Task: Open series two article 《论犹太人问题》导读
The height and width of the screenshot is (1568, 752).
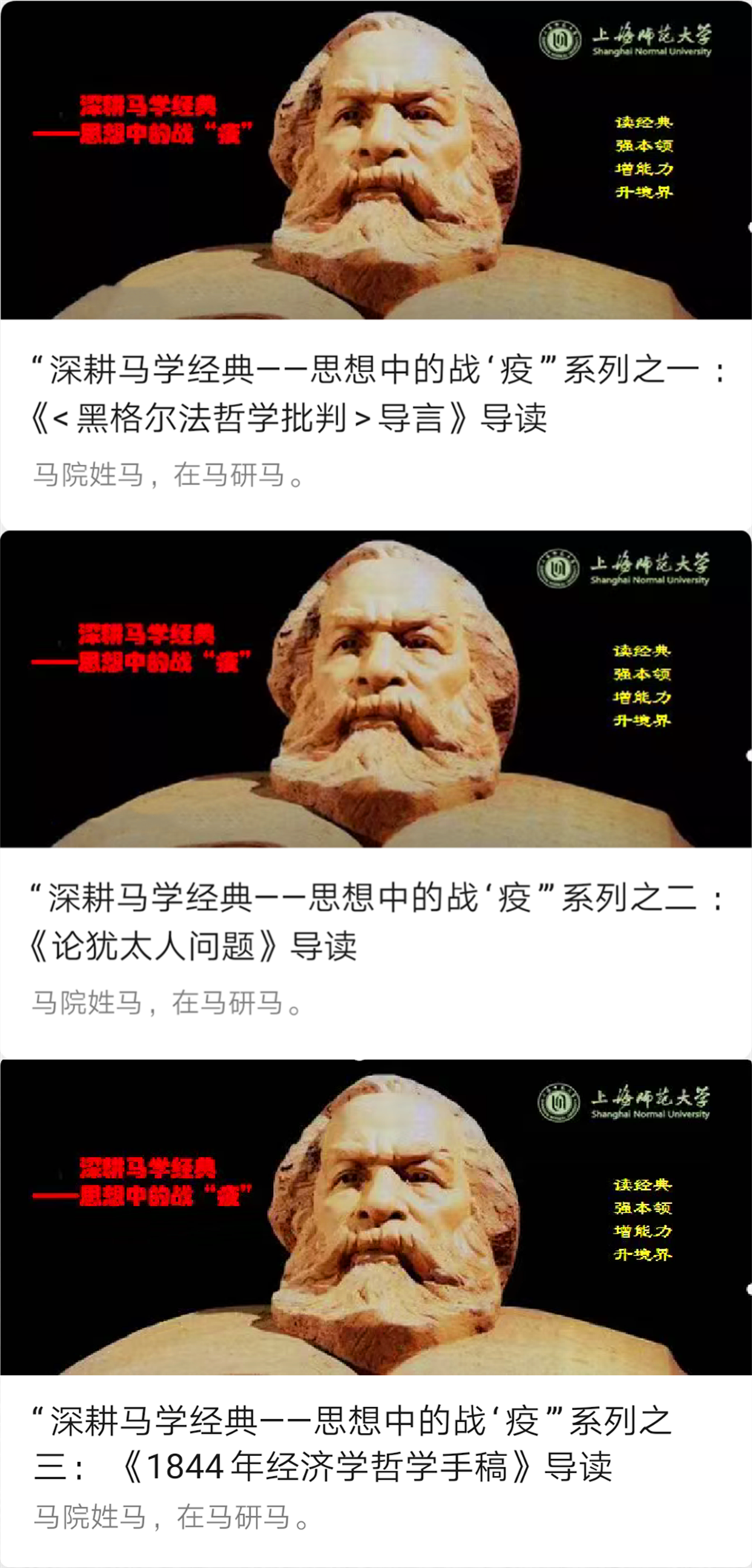Action: pos(375,922)
